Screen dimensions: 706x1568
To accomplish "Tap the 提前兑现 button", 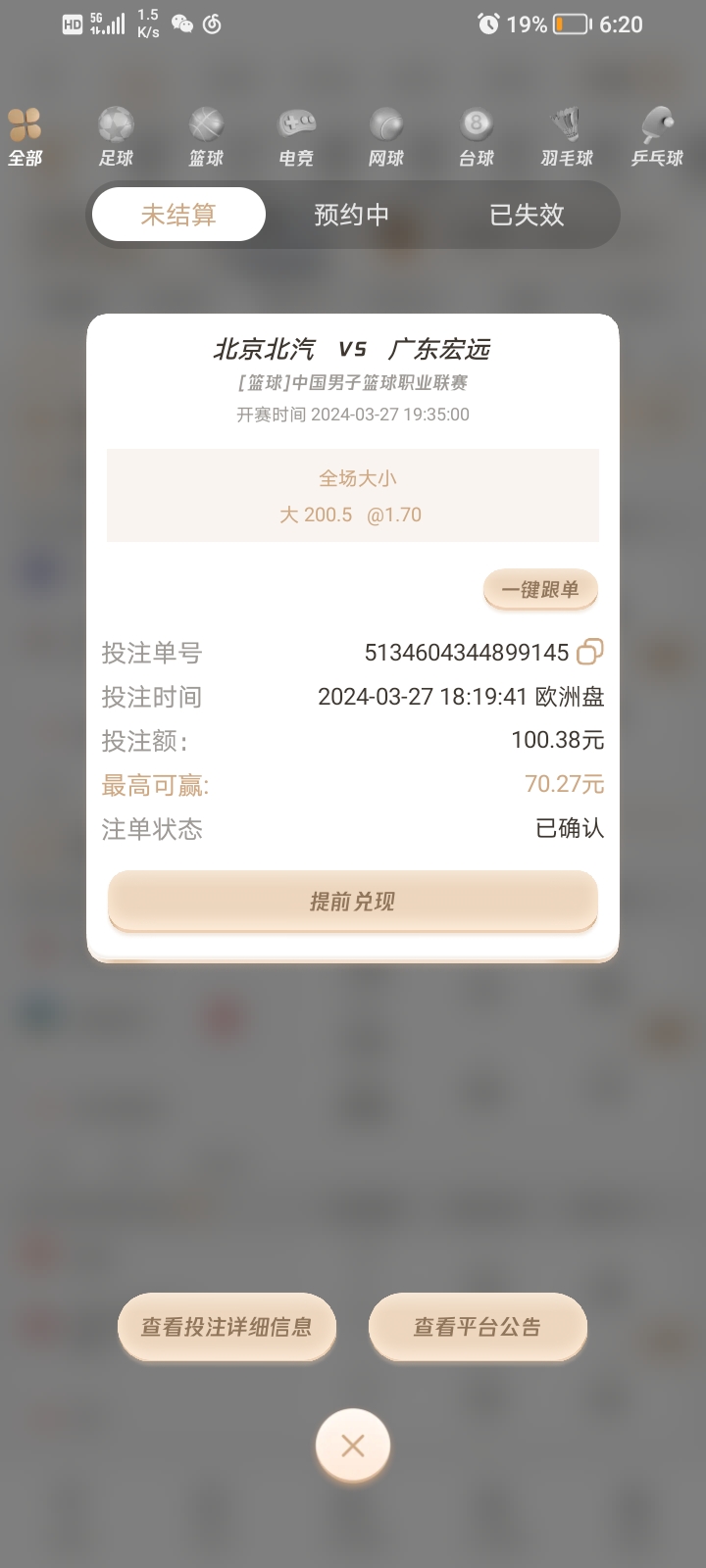I will 353,901.
